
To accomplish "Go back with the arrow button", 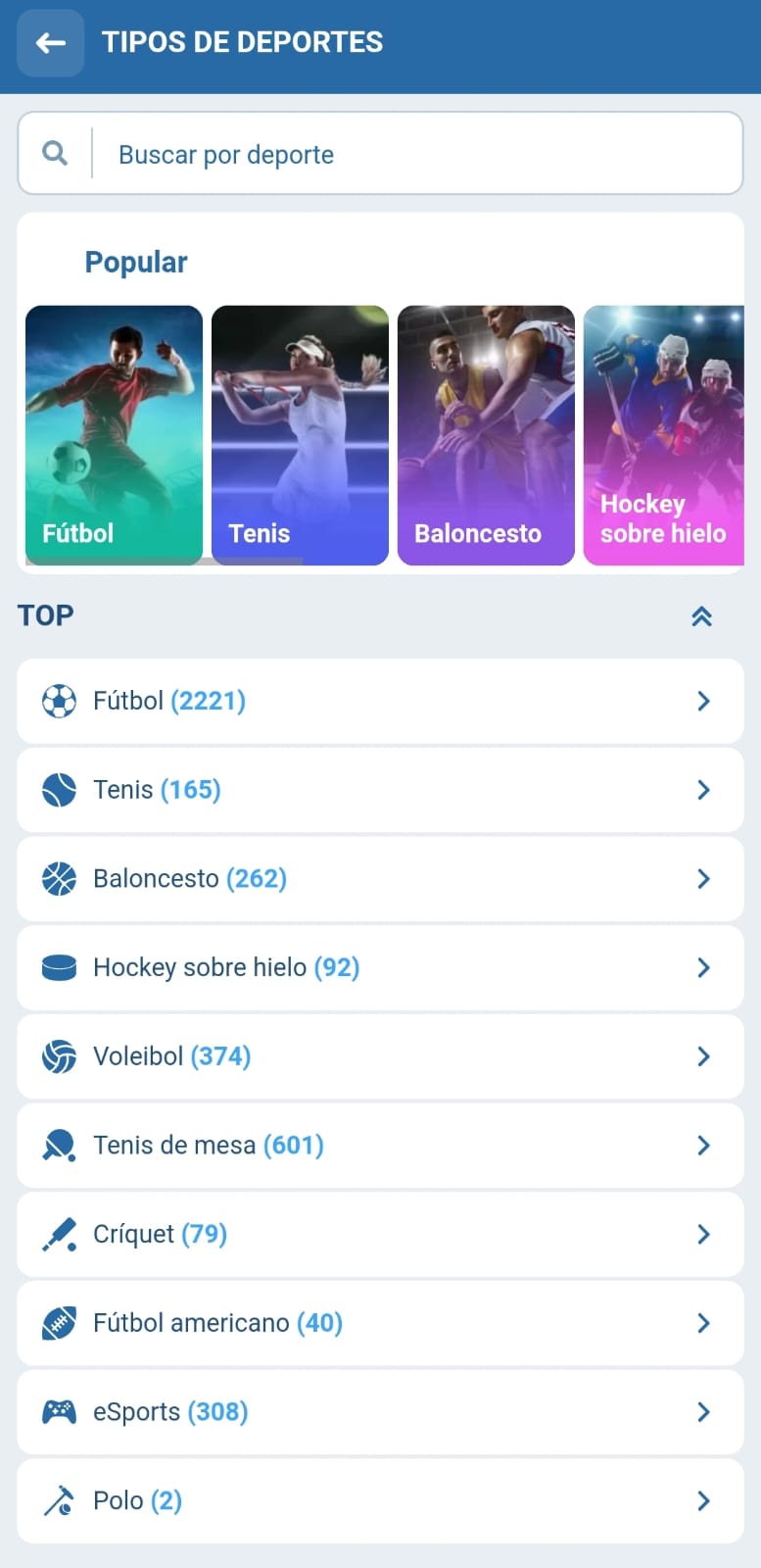I will (x=50, y=43).
